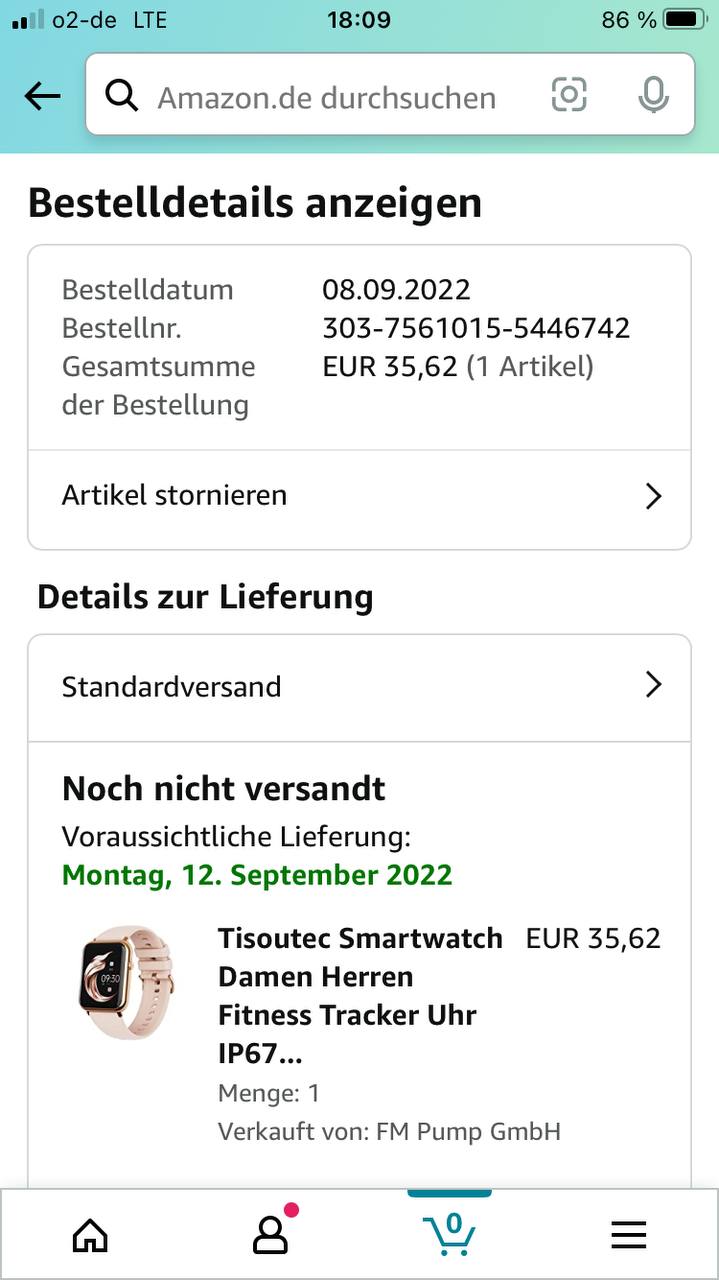Open the hamburger menu tab

pos(629,1237)
